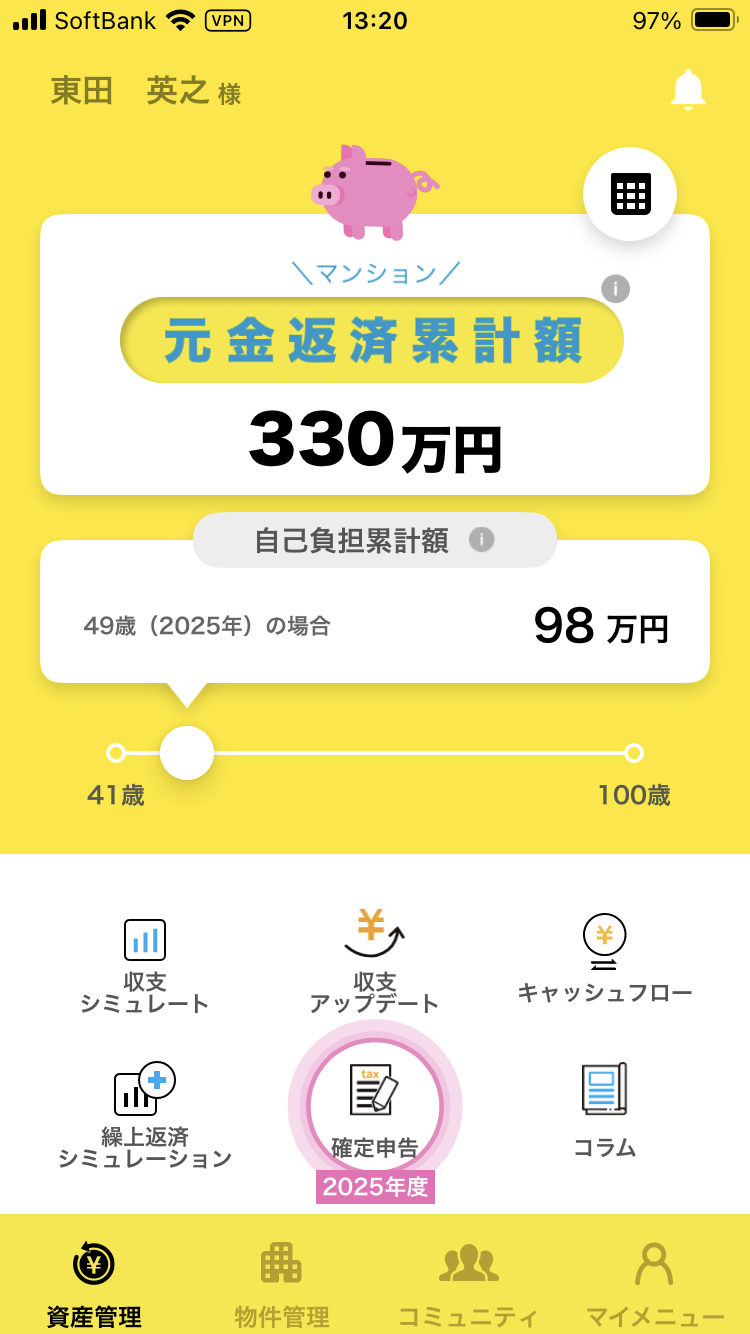Tap the age slider handle

point(187,753)
